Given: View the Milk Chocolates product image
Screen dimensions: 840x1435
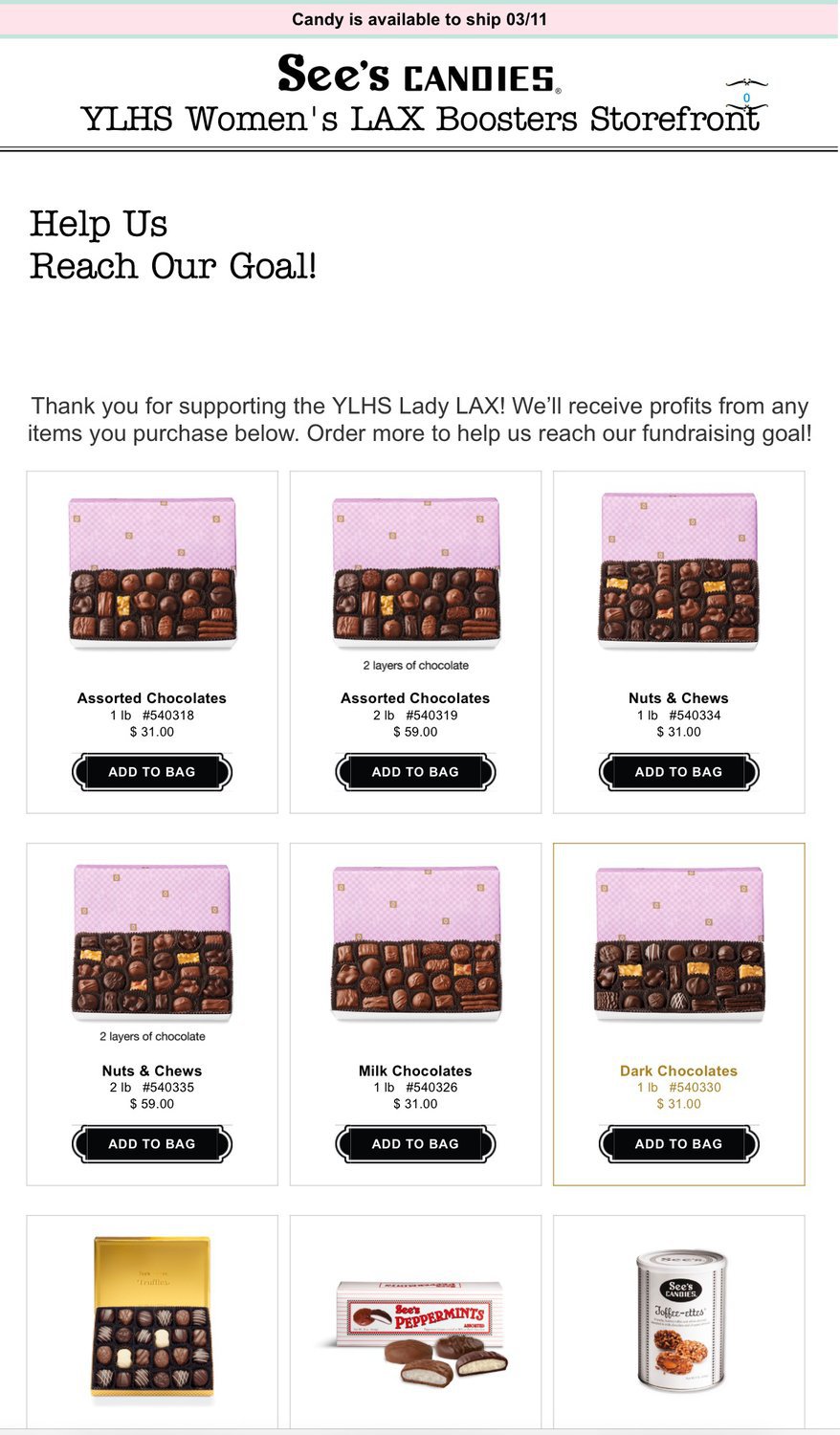Looking at the screenshot, I should pyautogui.click(x=415, y=943).
